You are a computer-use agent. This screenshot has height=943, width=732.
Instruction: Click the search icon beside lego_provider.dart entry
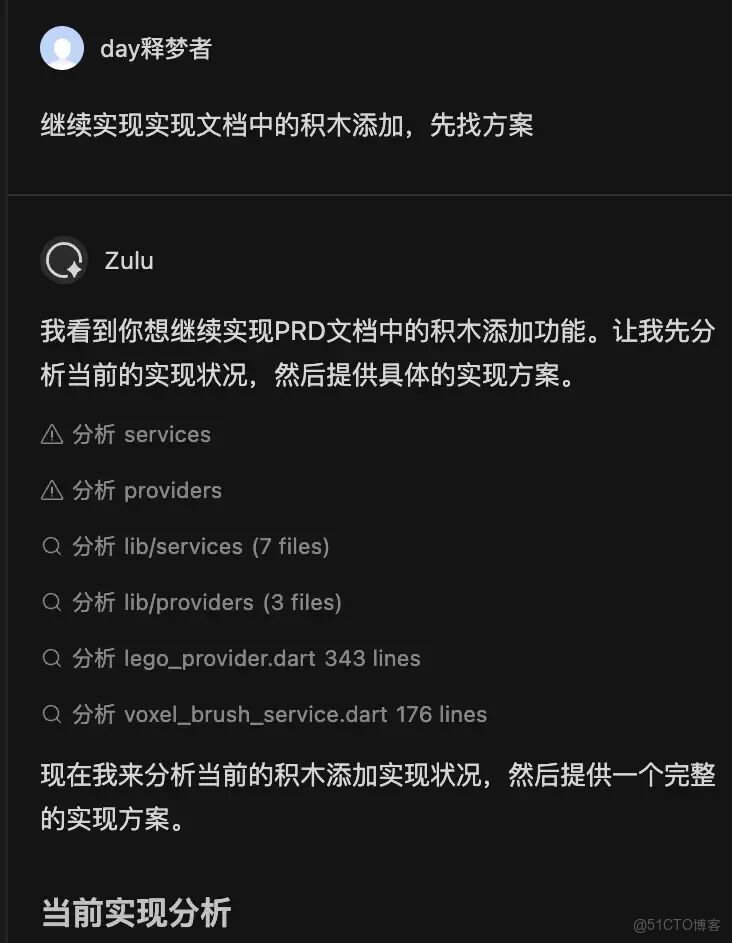(x=51, y=658)
